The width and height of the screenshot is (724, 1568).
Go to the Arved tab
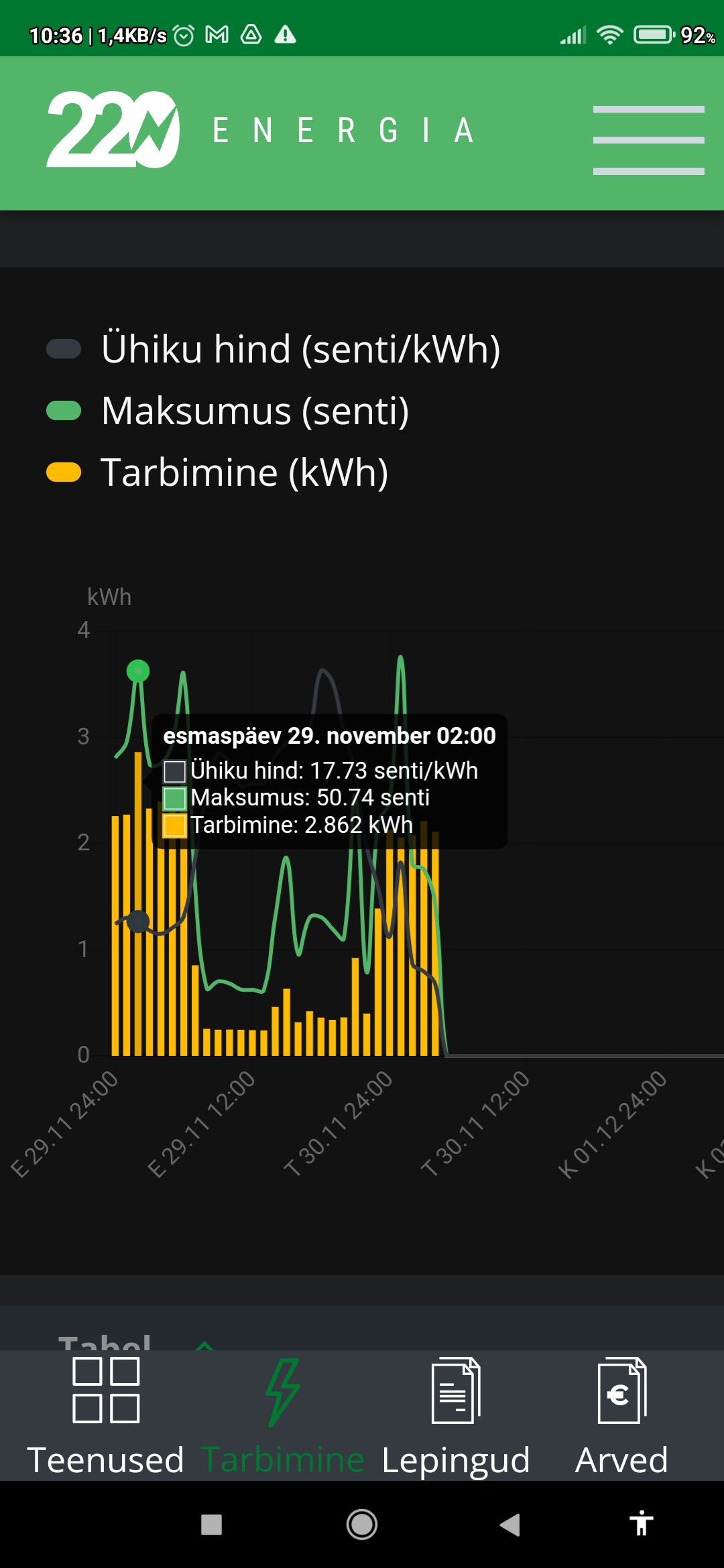621,1415
